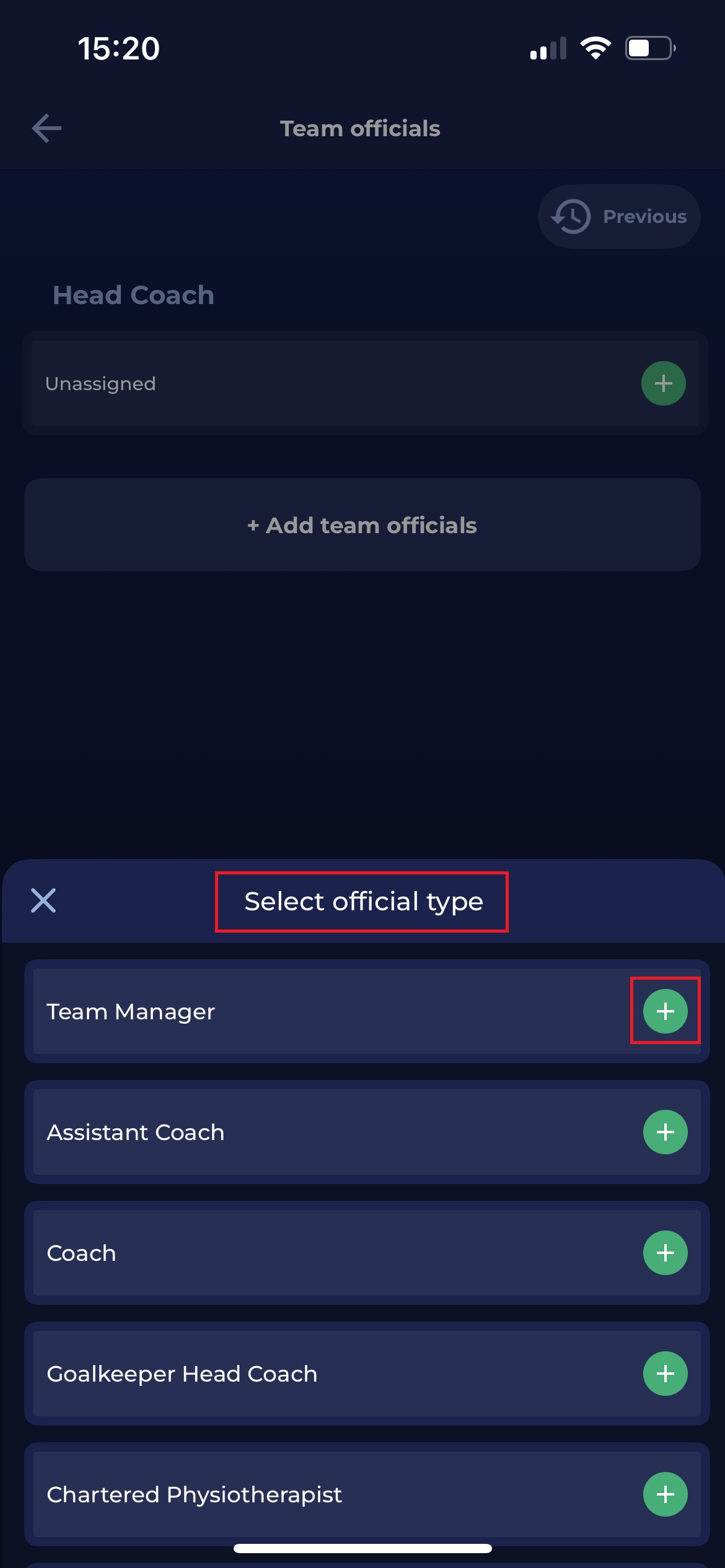
Task: Assign the unassigned Head Coach
Action: click(x=663, y=383)
